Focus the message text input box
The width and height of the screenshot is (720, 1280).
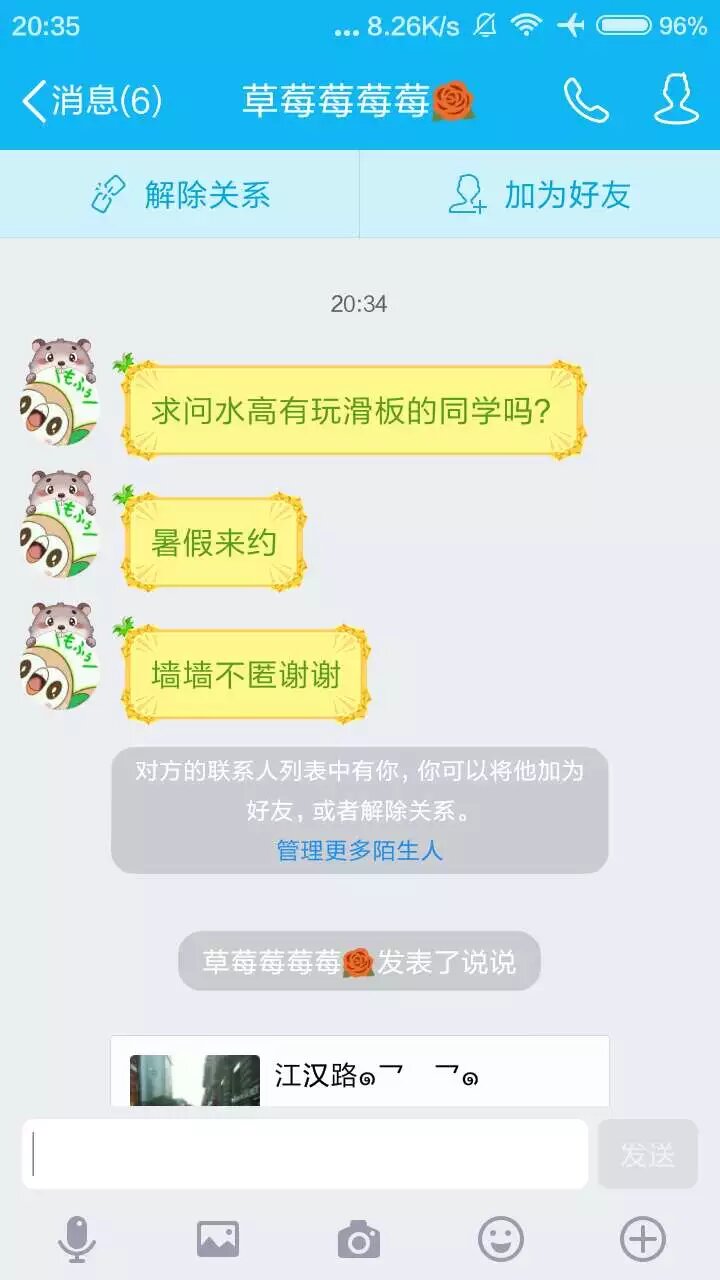pyautogui.click(x=305, y=1154)
